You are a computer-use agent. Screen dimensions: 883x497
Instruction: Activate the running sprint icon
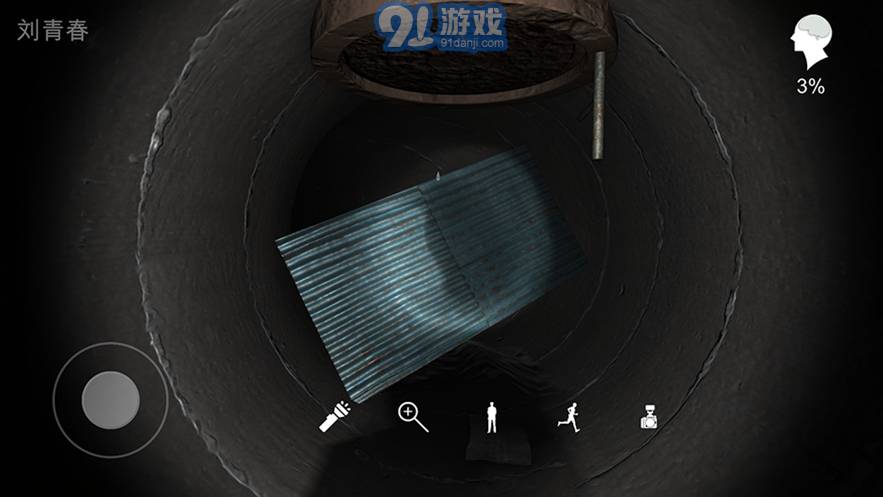click(x=569, y=417)
